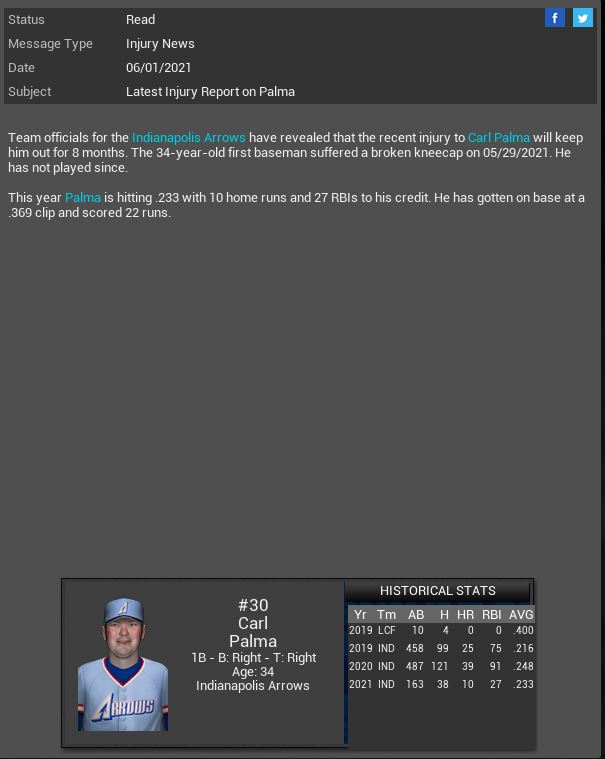Open the Indianapolis Arrows team link
Image resolution: width=605 pixels, height=759 pixels.
(188, 138)
